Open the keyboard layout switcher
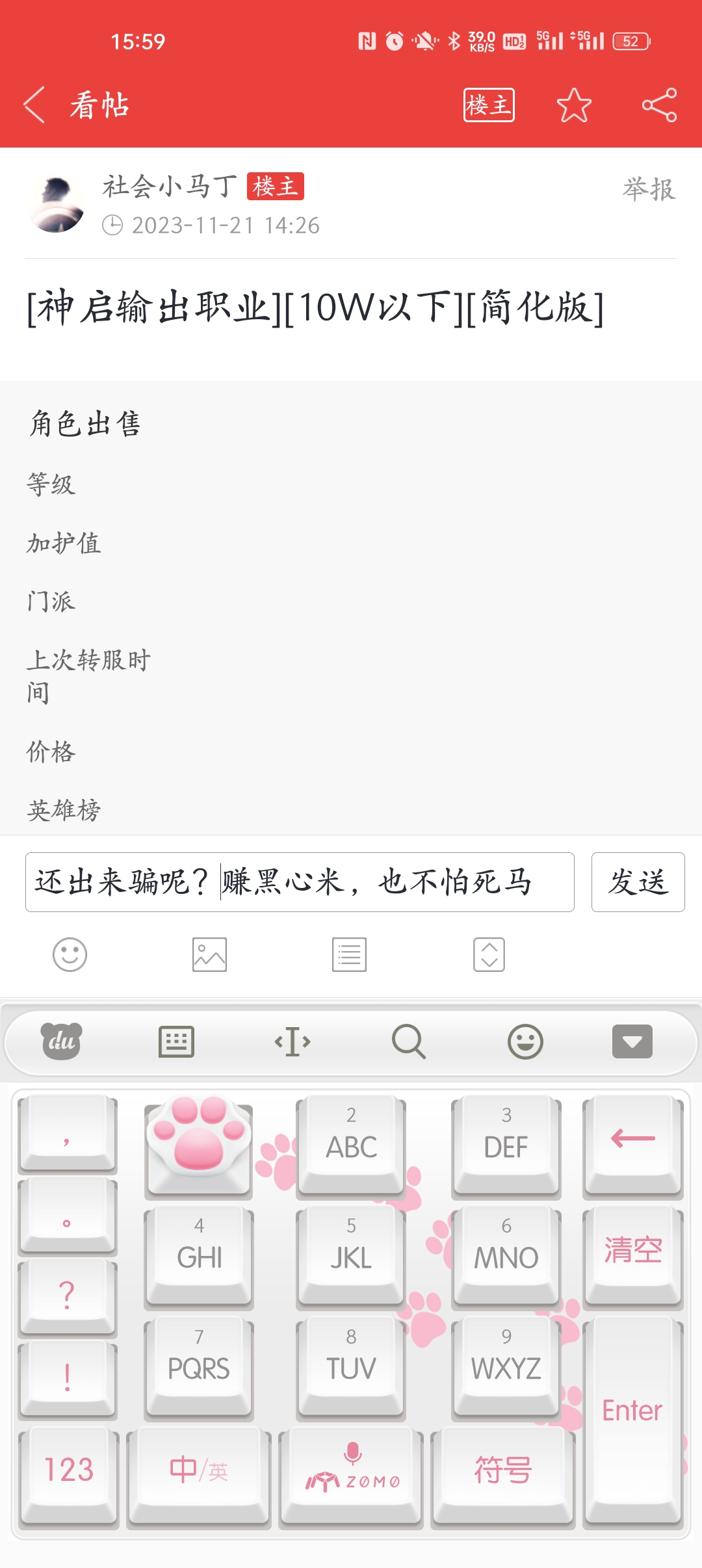Viewport: 702px width, 1568px height. (176, 1042)
